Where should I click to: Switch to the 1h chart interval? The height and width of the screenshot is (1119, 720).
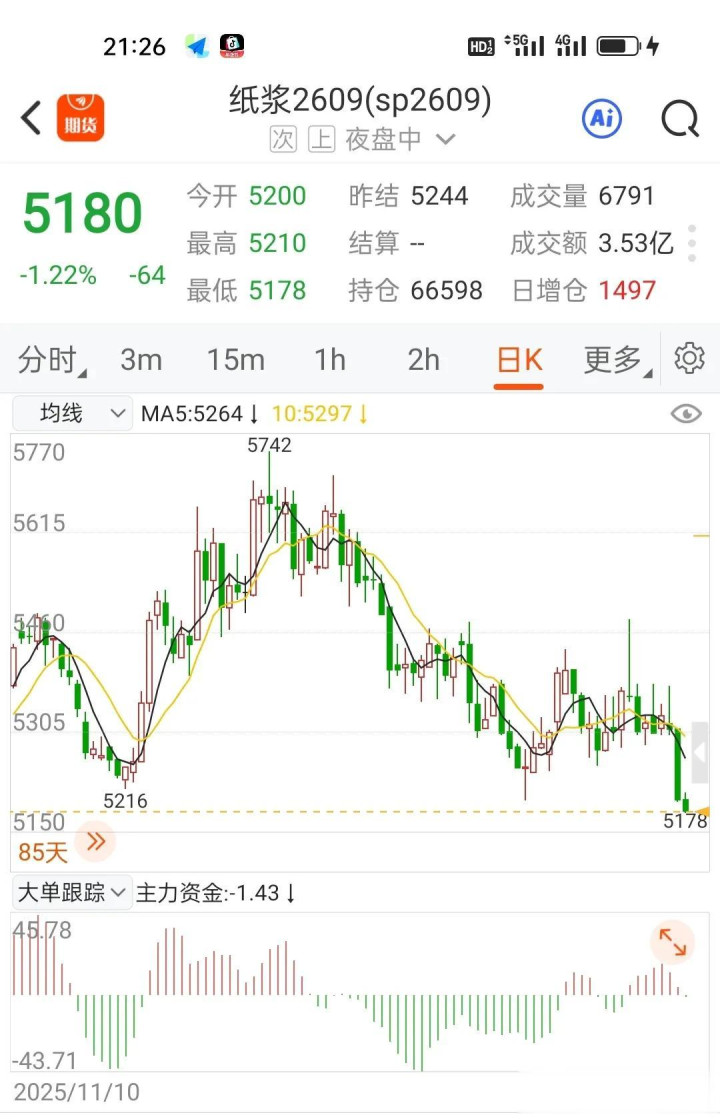pyautogui.click(x=329, y=359)
